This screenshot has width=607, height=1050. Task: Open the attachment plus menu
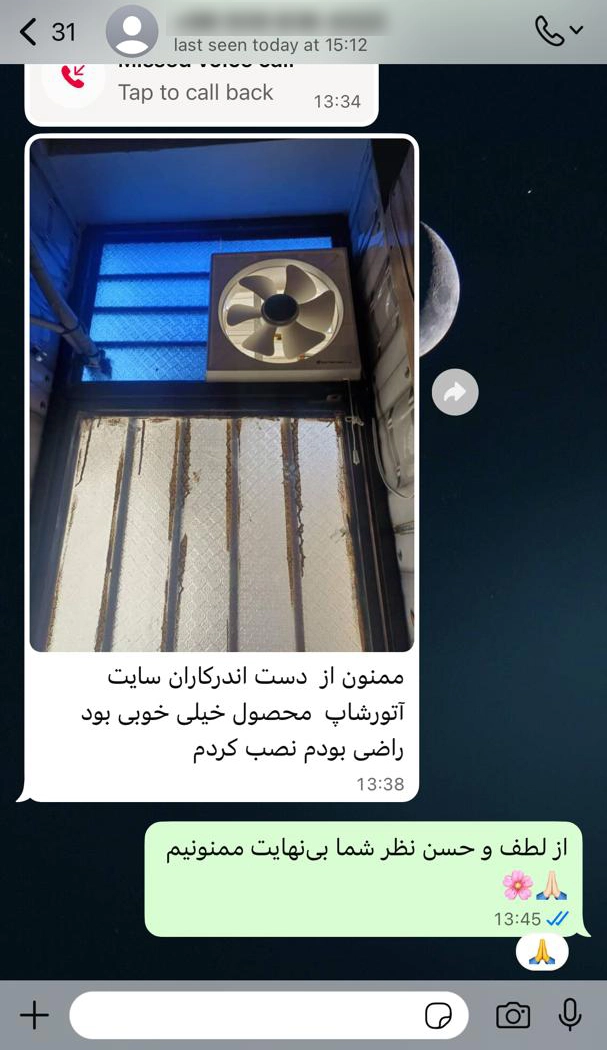point(34,1016)
